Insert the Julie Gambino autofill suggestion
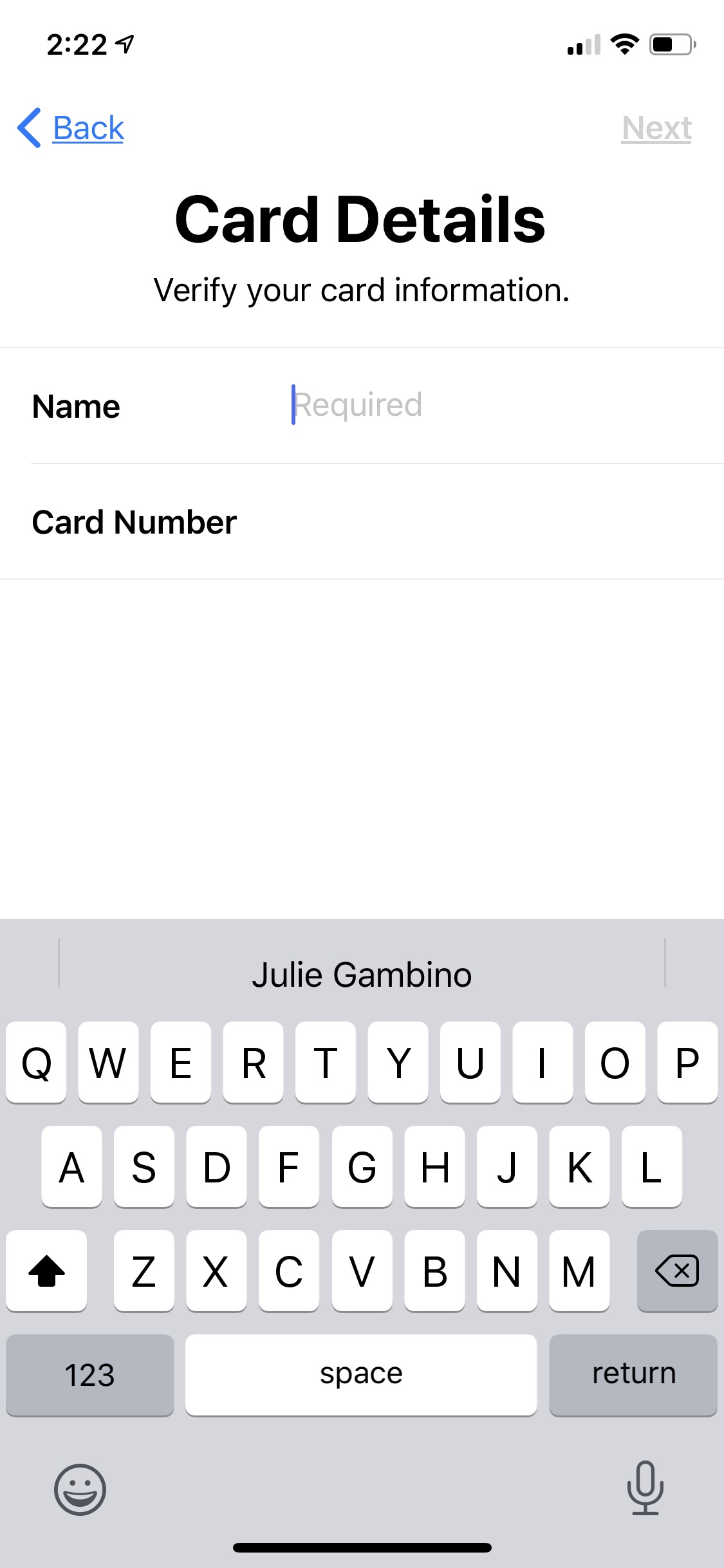The image size is (724, 1568). 362,975
